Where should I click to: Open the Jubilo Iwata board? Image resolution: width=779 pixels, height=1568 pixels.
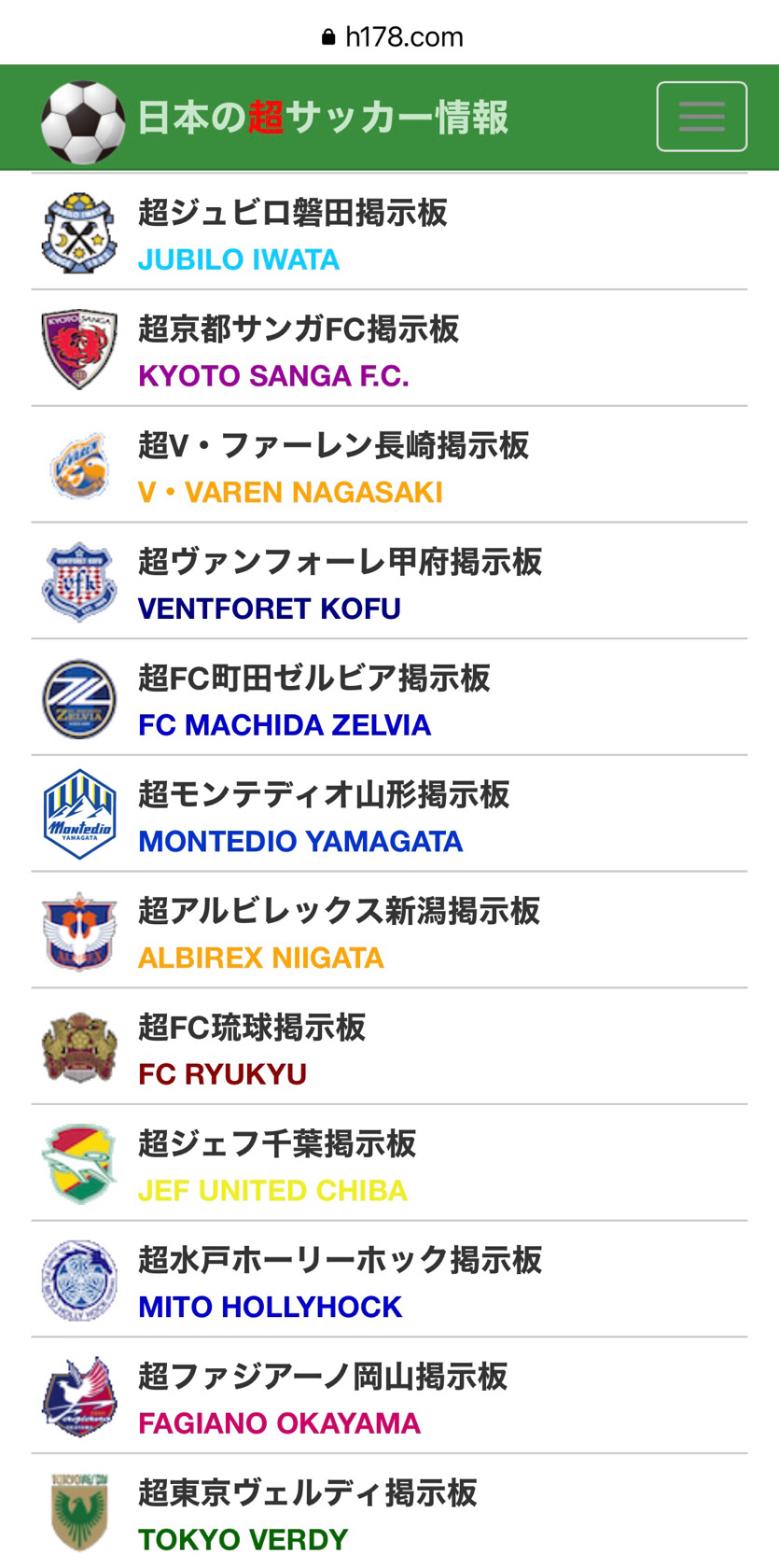389,231
